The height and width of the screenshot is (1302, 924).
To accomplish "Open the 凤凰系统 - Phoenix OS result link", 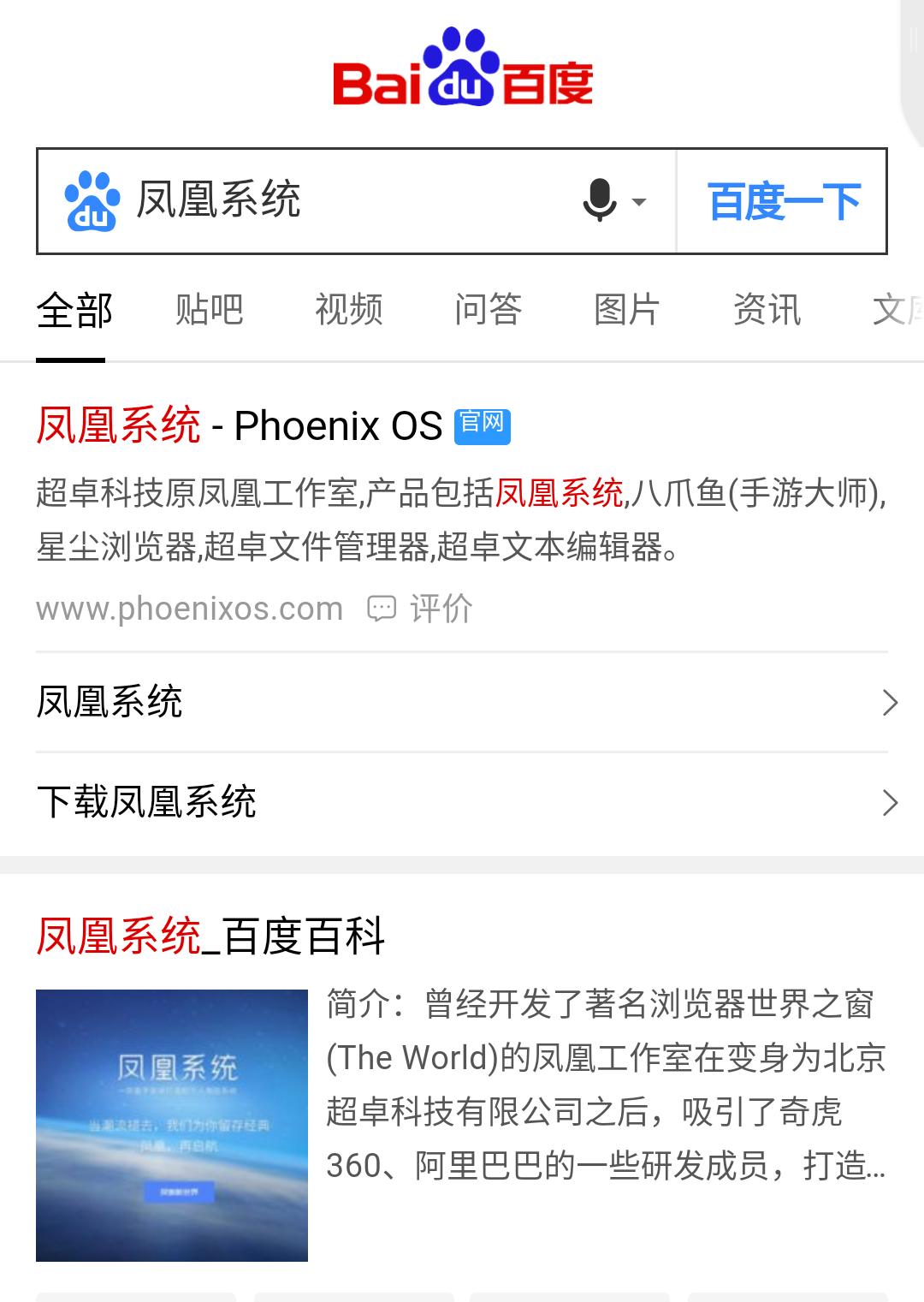I will tap(240, 425).
